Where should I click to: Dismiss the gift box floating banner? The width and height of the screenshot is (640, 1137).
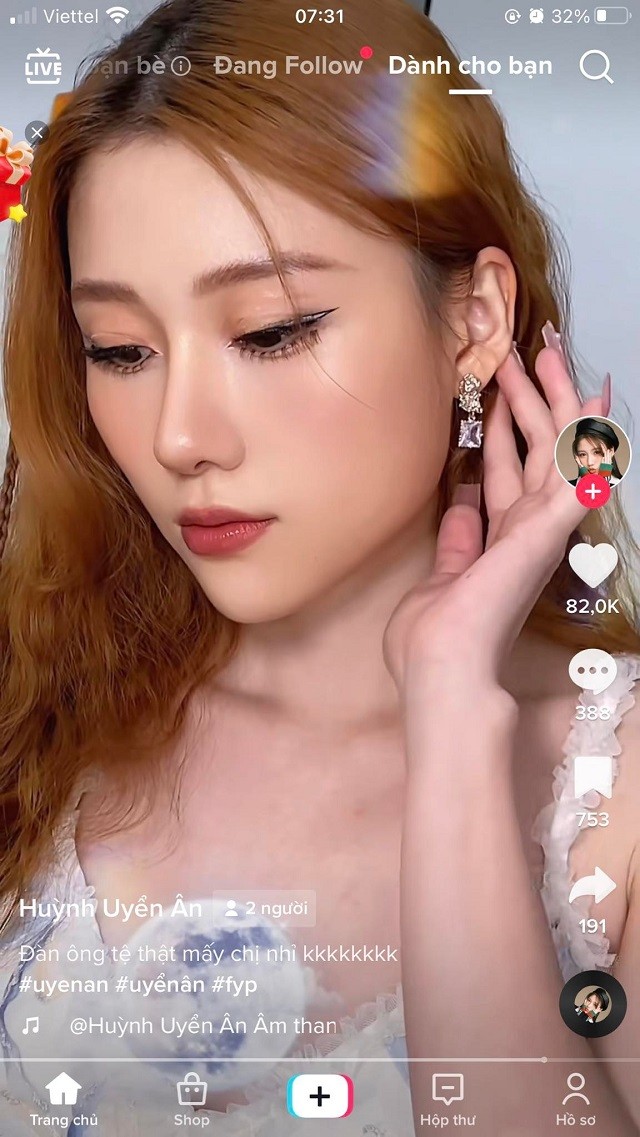pyautogui.click(x=37, y=132)
